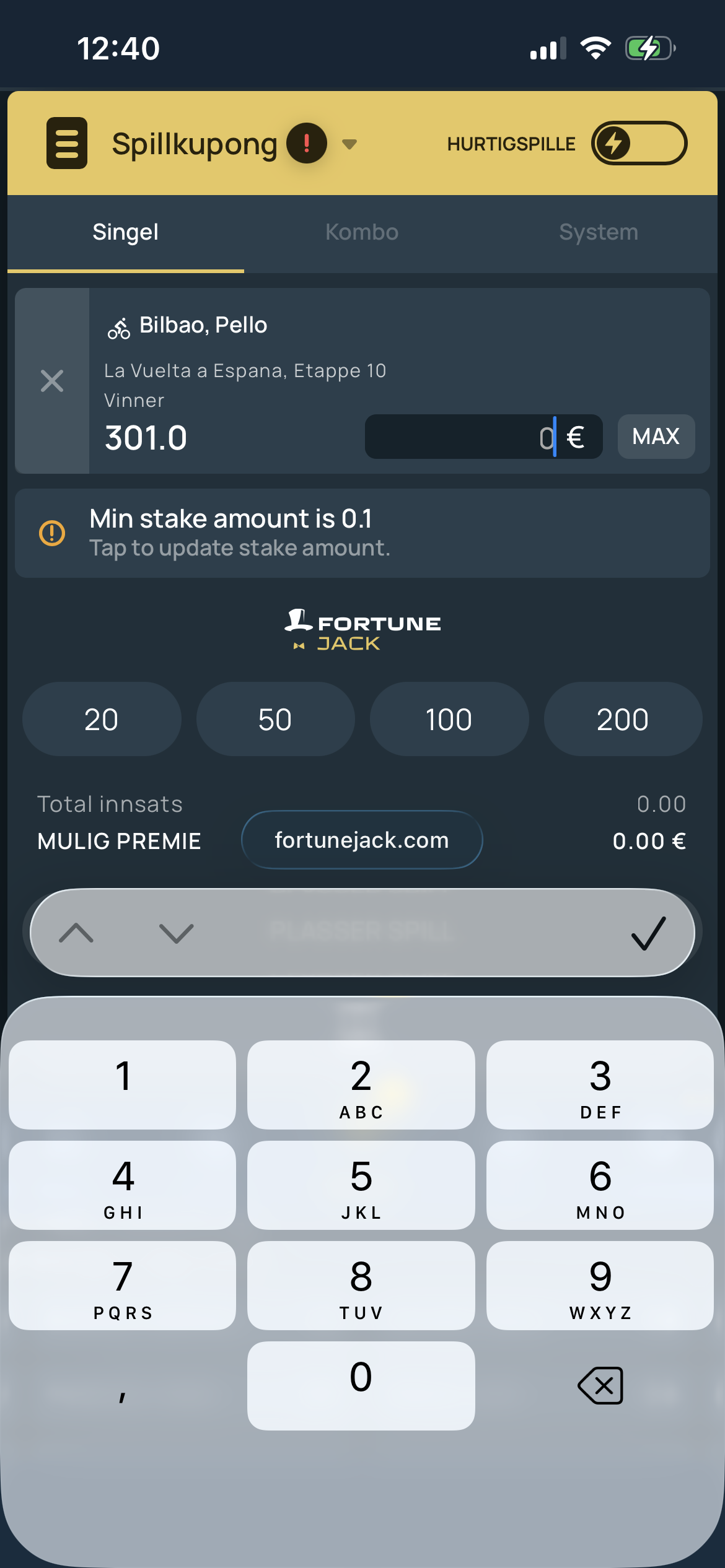Image resolution: width=725 pixels, height=1568 pixels.
Task: Enable the Hurtigspille quick bet toggle
Action: [x=639, y=143]
